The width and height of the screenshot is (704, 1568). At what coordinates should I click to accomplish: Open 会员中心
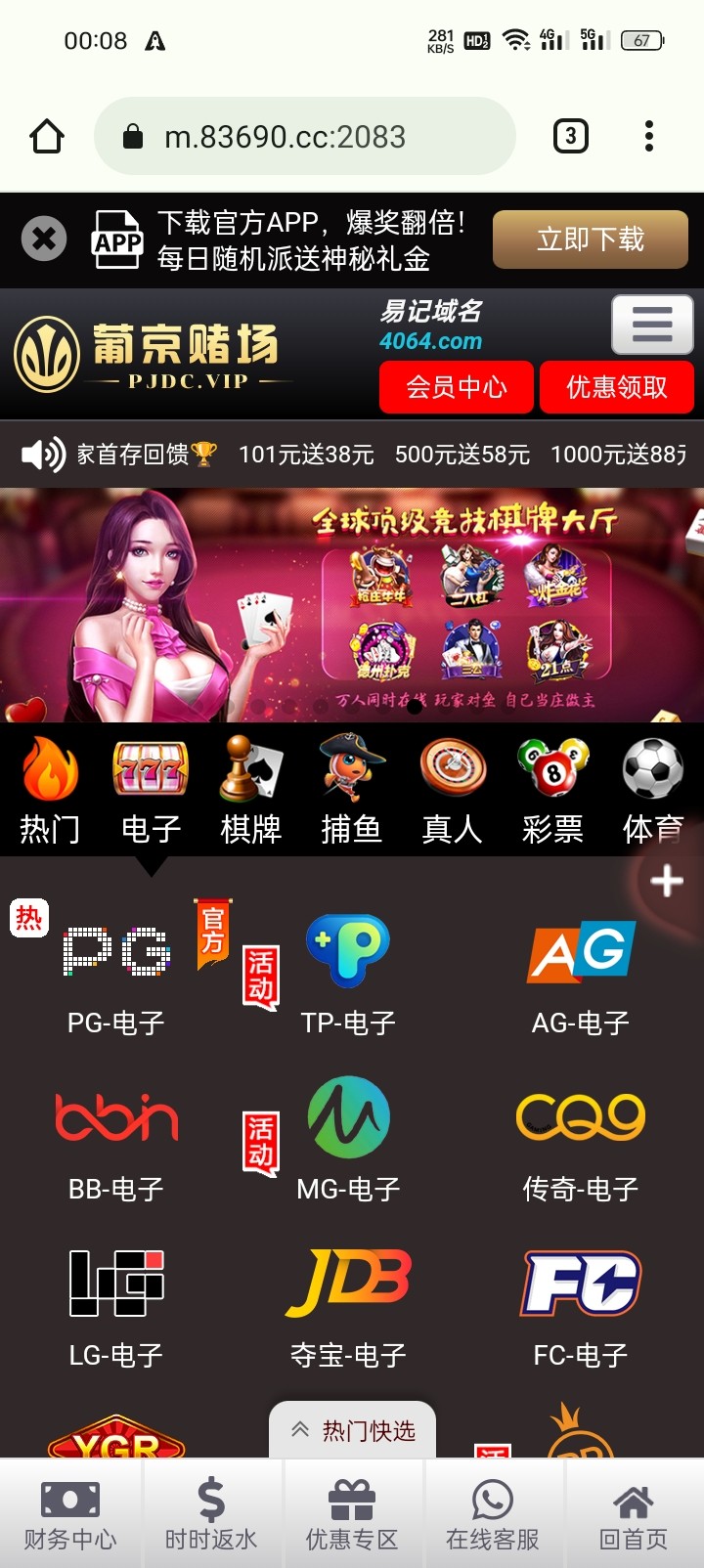(x=457, y=387)
